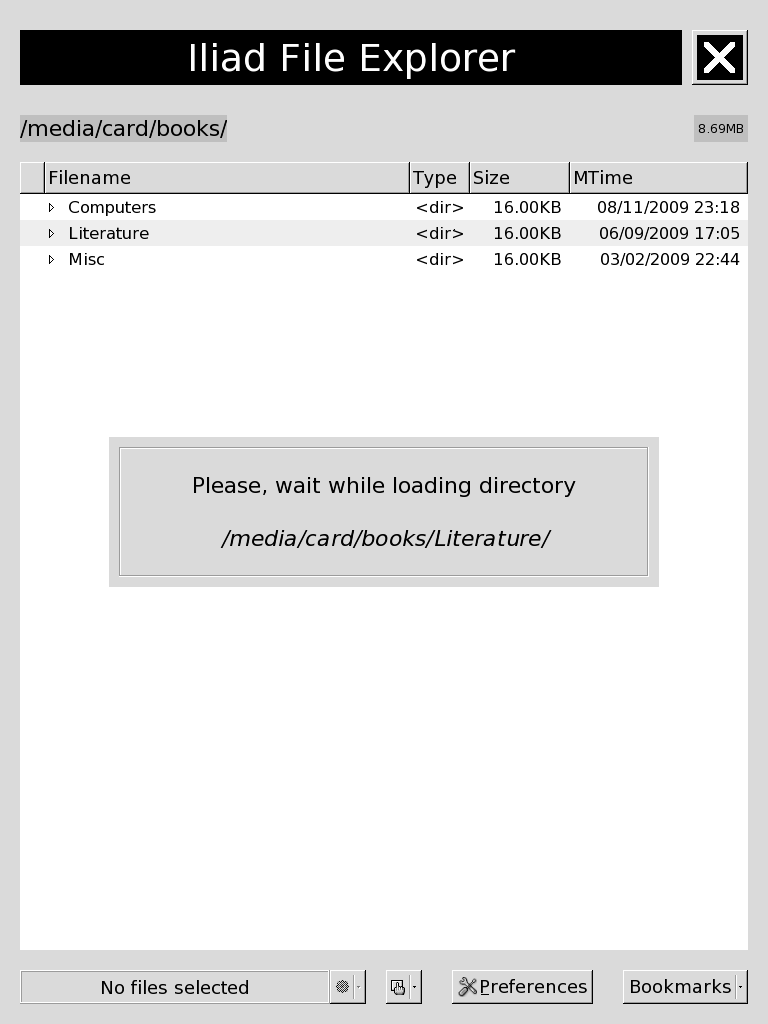The image size is (768, 1024).
Task: Open the Bookmarks dropdown
Action: (685, 987)
